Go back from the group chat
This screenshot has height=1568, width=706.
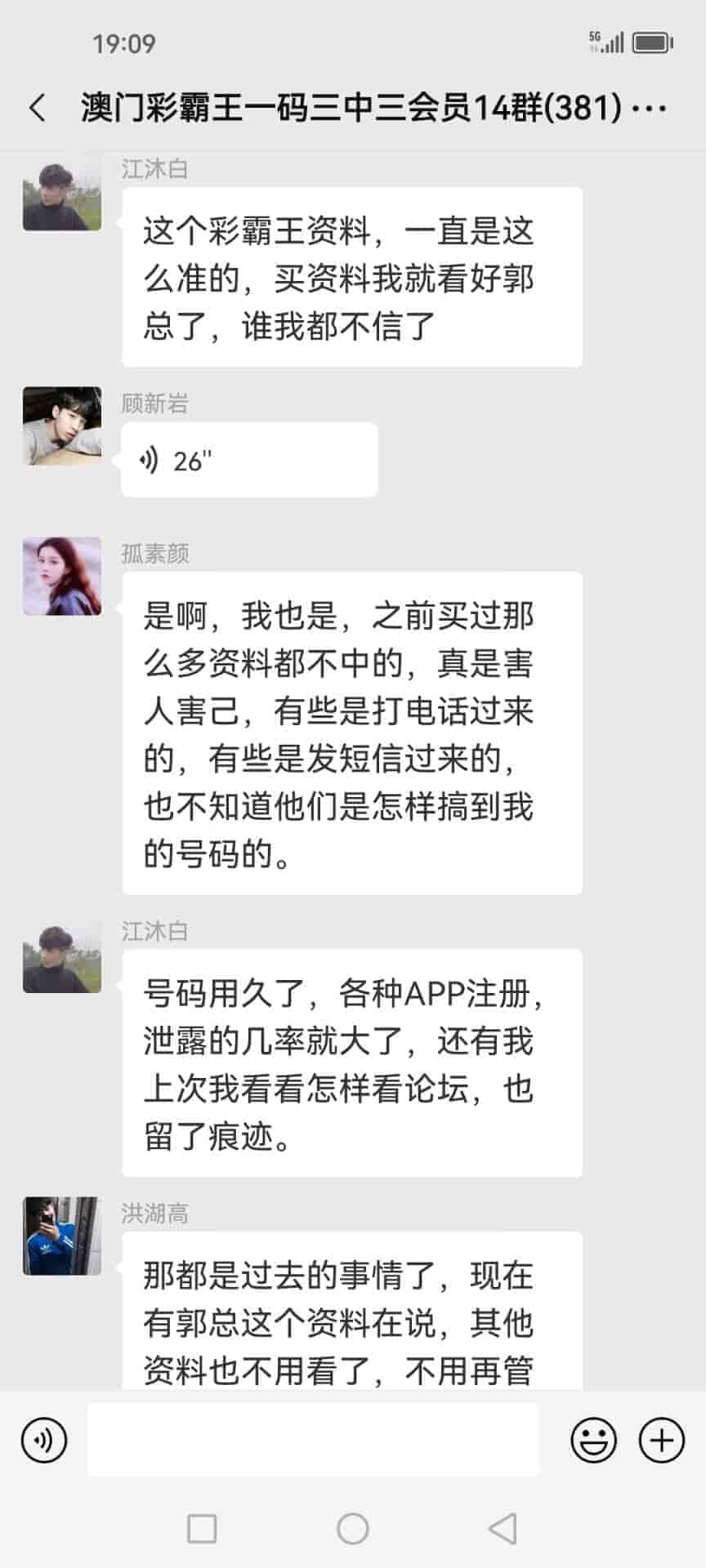point(38,108)
